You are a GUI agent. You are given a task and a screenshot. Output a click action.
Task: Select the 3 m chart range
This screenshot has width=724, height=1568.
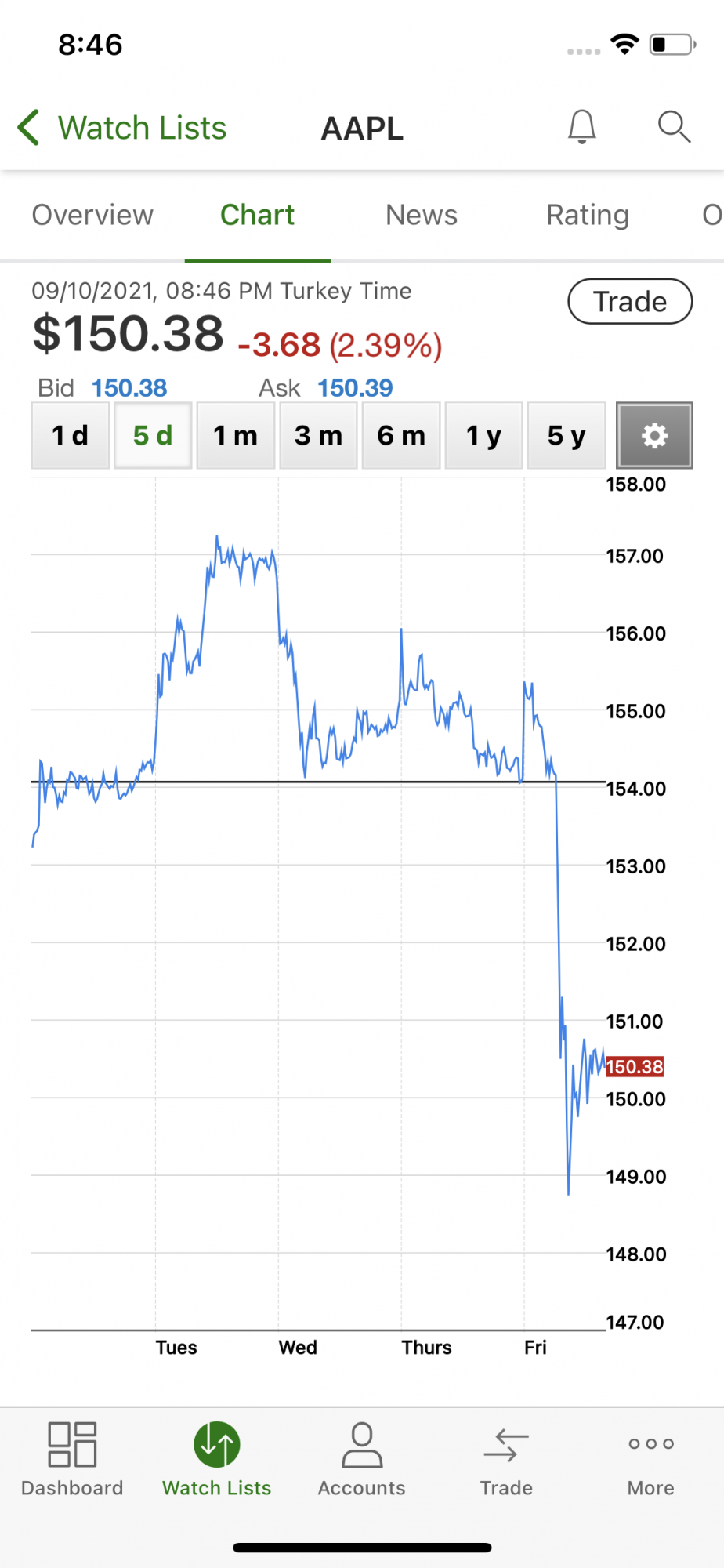[x=318, y=436]
